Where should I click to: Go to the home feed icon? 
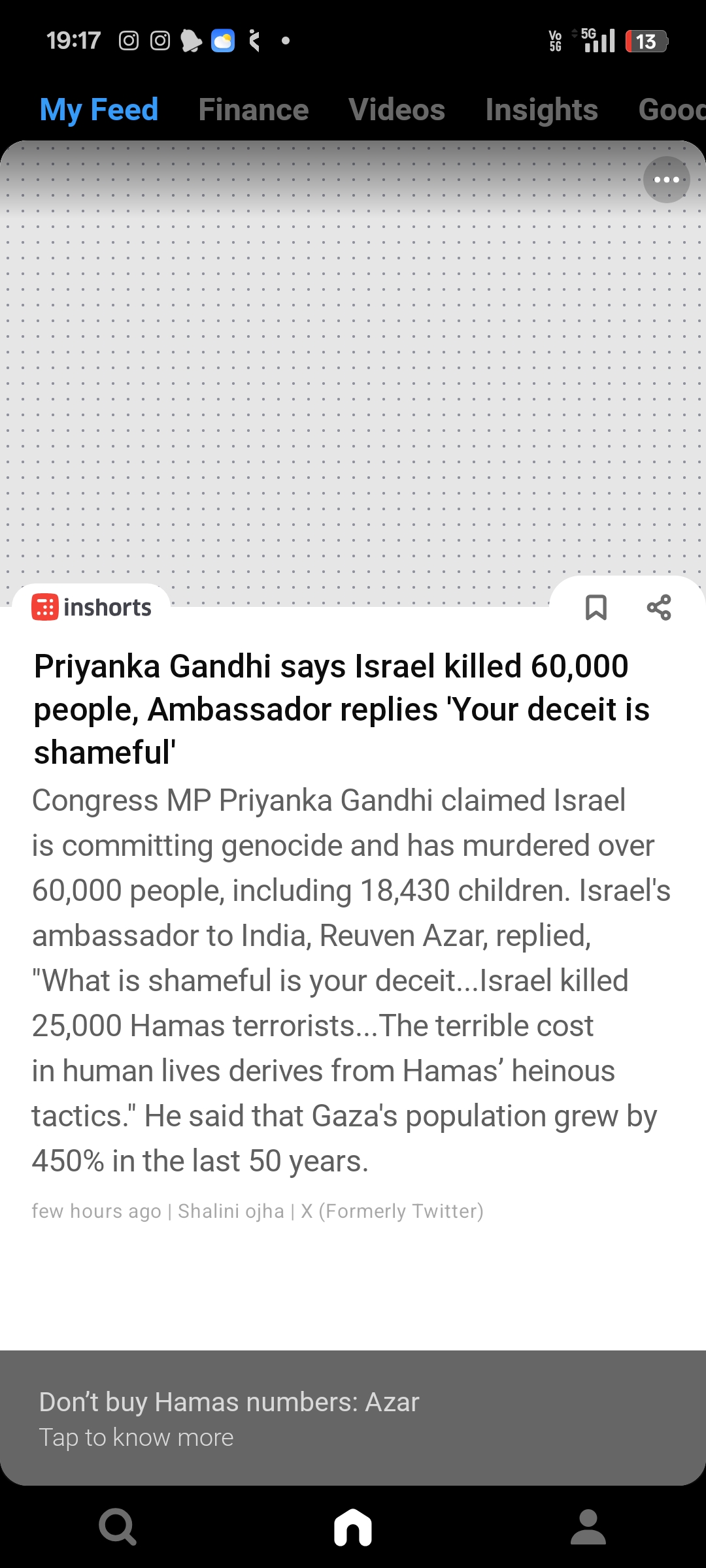click(353, 1527)
